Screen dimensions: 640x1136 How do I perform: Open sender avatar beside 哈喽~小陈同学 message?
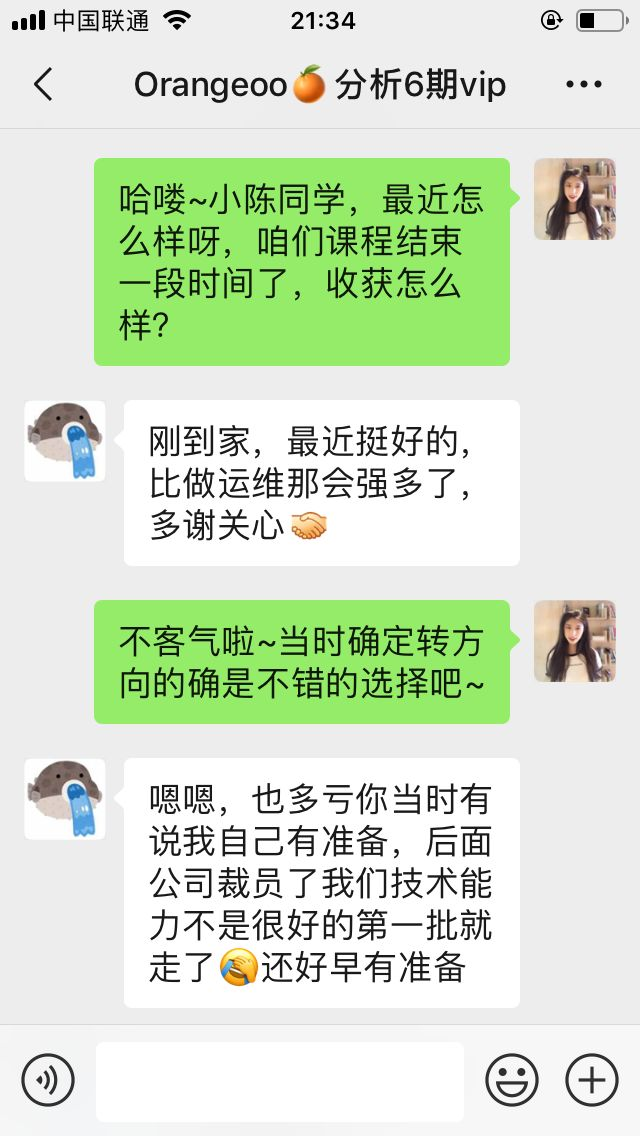[574, 199]
